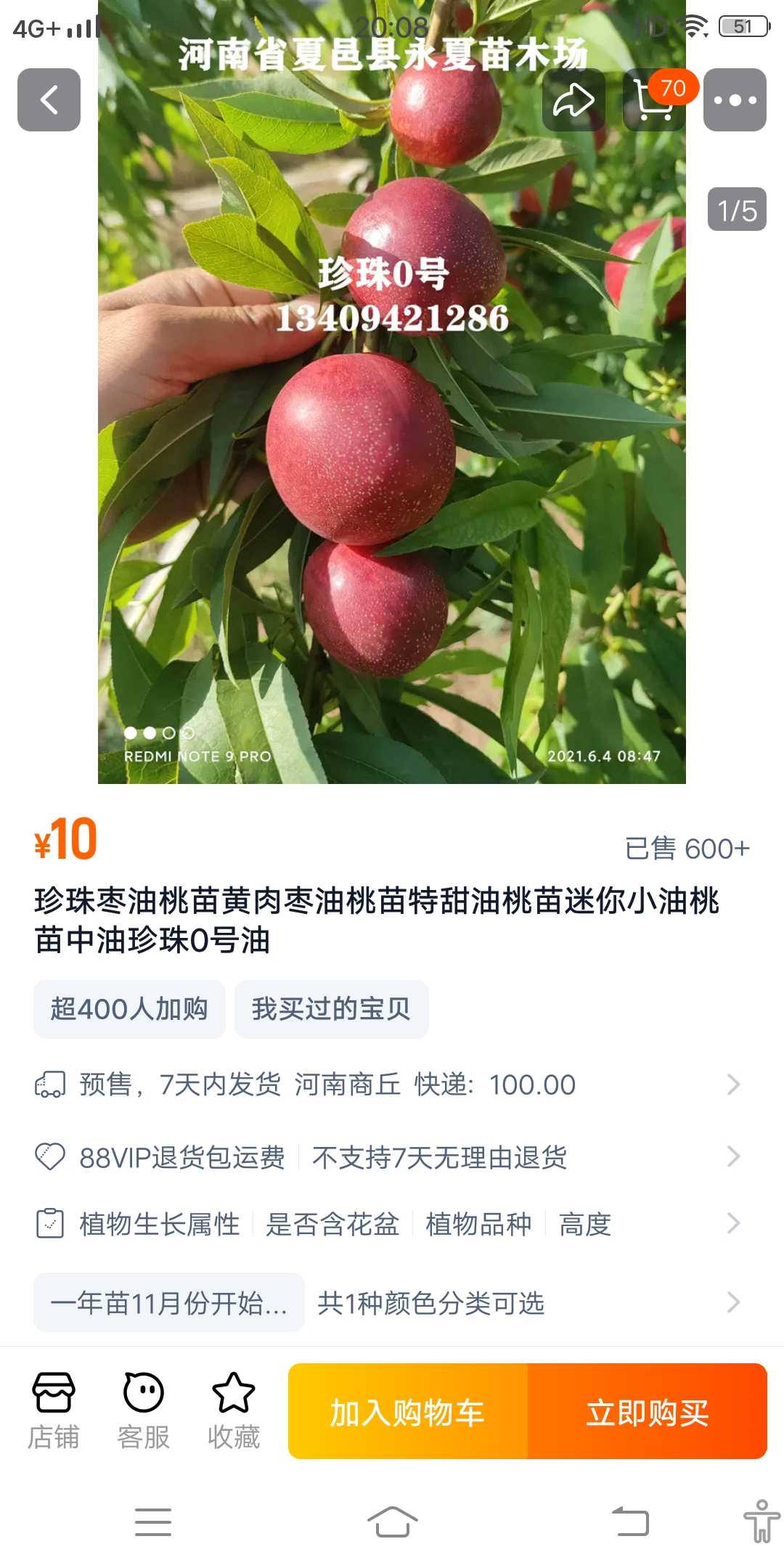The width and height of the screenshot is (784, 1568).
Task: Open the shipping details row 预售，7天内发货
Action: coord(392,1085)
